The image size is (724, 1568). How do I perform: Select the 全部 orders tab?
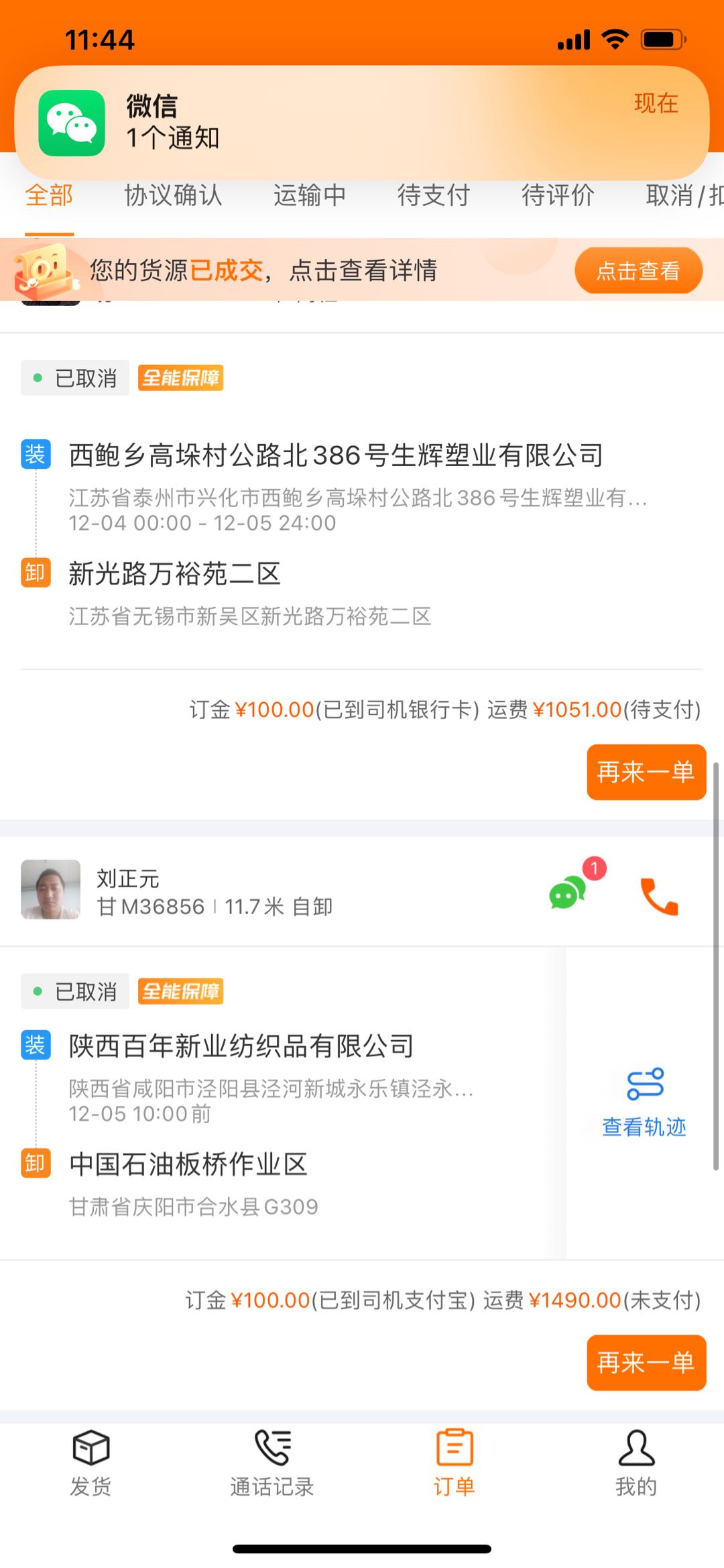[x=49, y=196]
